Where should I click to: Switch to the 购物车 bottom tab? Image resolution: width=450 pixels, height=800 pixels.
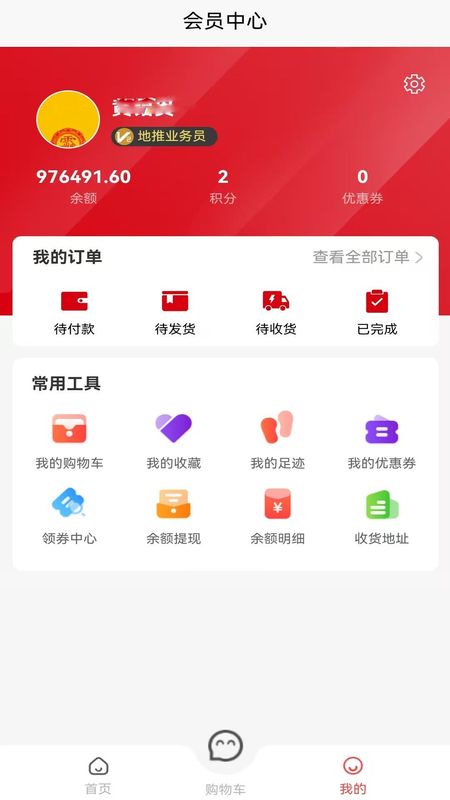point(225,763)
